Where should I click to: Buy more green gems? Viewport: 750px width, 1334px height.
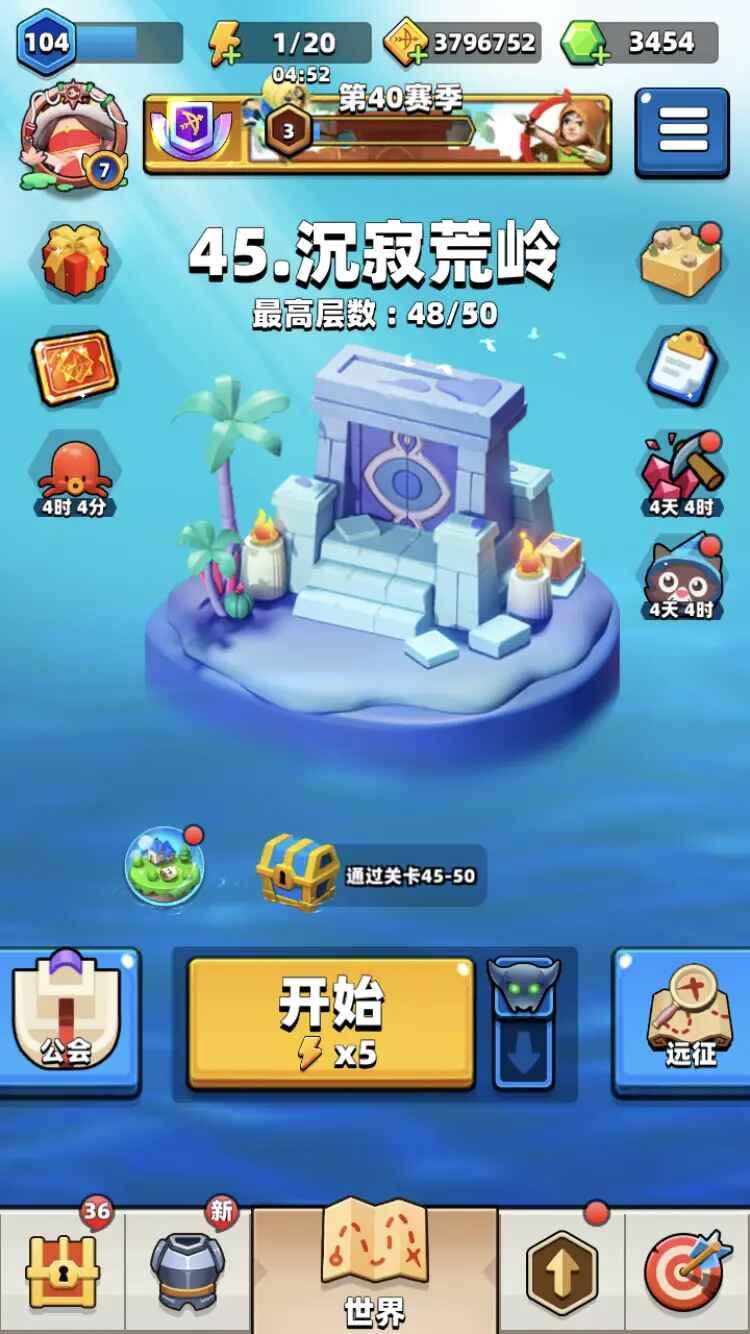584,44
